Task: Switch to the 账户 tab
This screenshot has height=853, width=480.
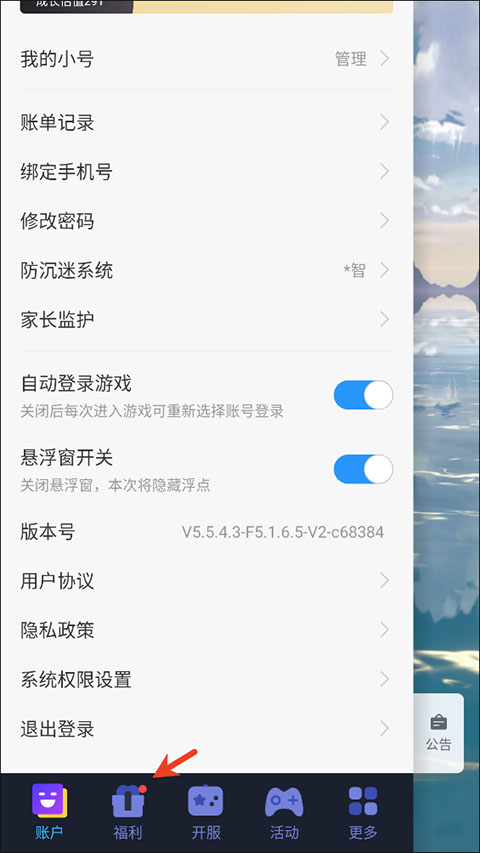Action: [49, 813]
